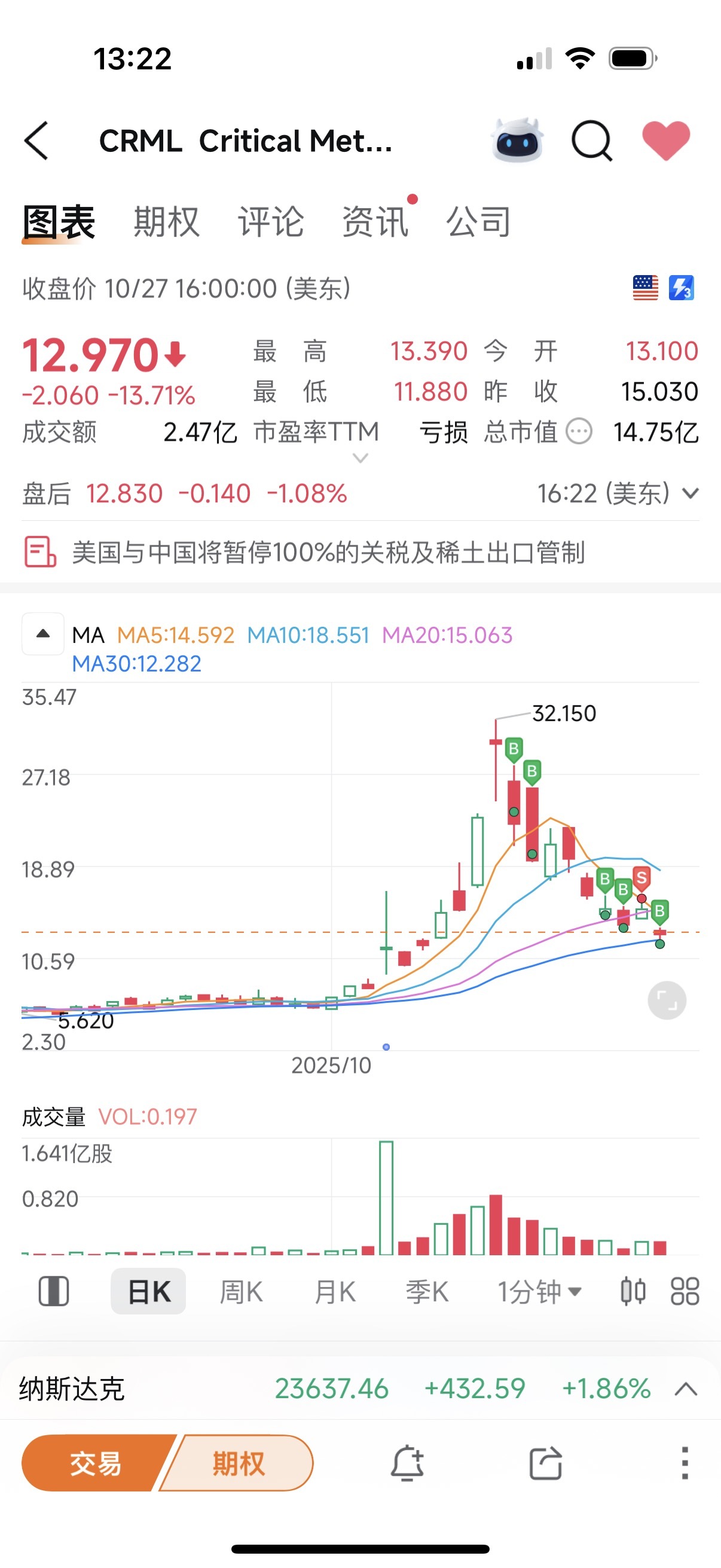Viewport: 721px width, 1568px height.
Task: Open the three-dot more menu
Action: coord(685,1463)
